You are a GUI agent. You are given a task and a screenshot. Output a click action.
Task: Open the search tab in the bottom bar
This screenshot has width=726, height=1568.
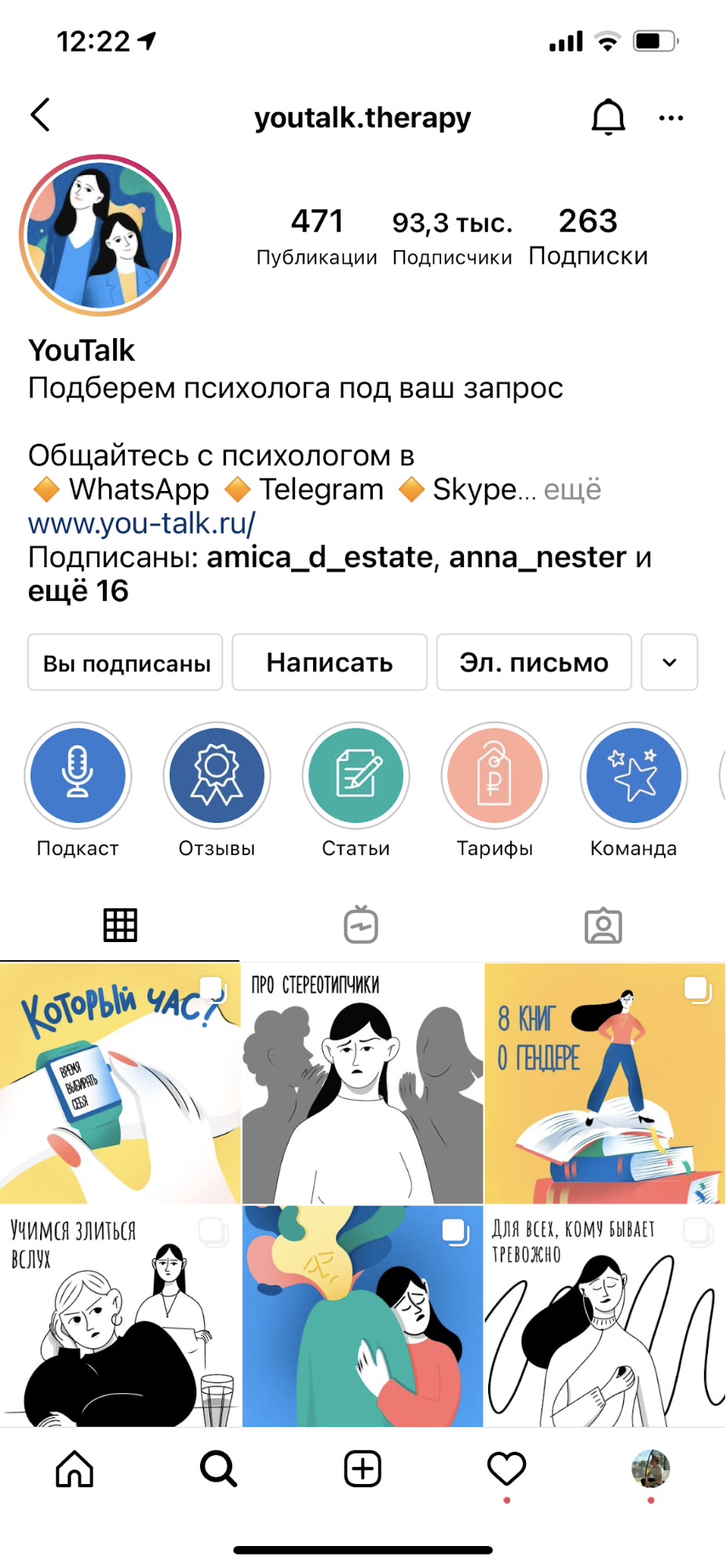click(218, 1468)
